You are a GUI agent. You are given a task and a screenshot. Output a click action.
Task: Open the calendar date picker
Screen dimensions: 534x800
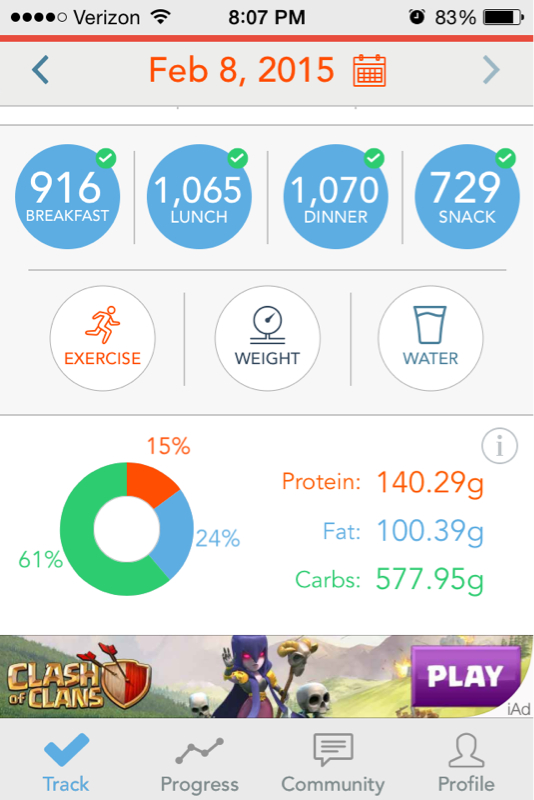click(370, 70)
